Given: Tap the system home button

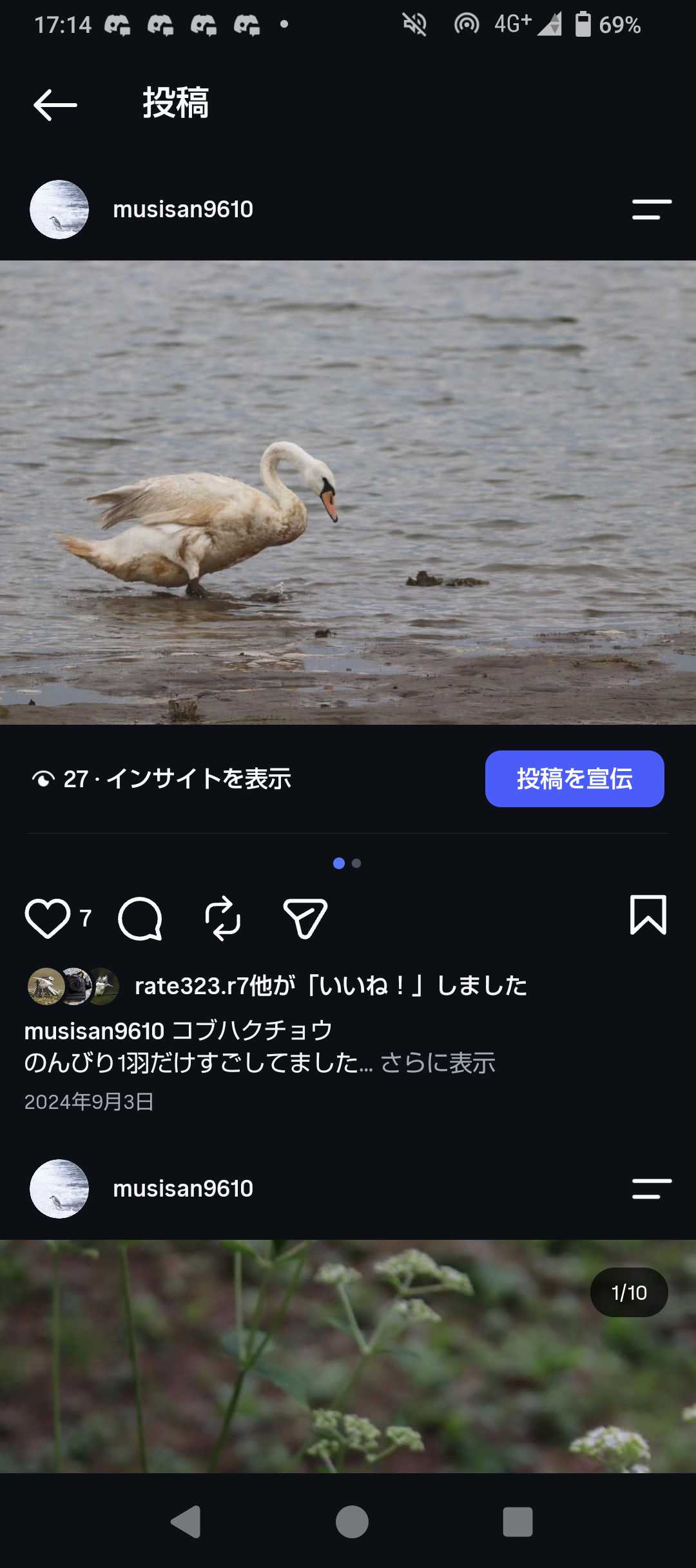Looking at the screenshot, I should [x=352, y=1522].
